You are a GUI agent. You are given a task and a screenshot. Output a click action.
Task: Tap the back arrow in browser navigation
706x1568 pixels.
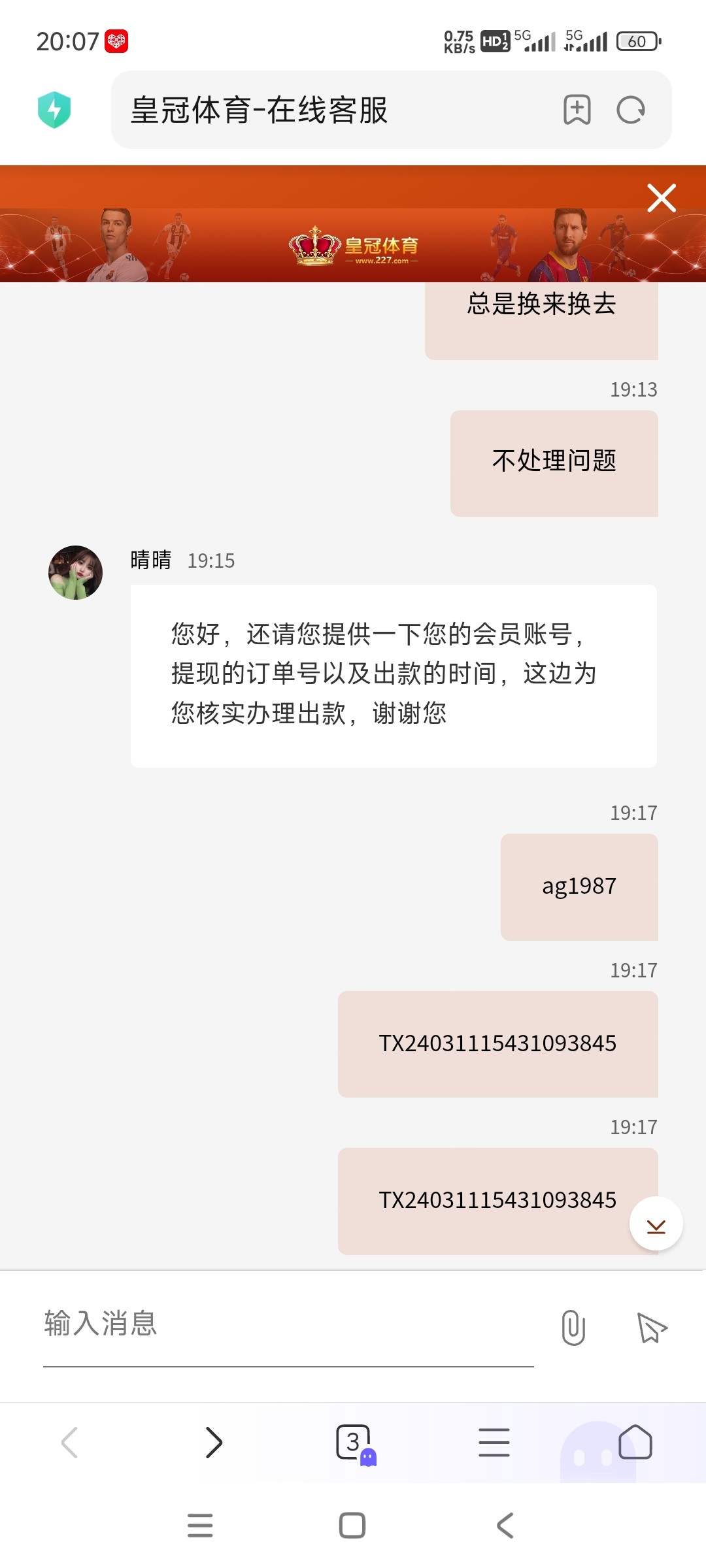point(71,1442)
